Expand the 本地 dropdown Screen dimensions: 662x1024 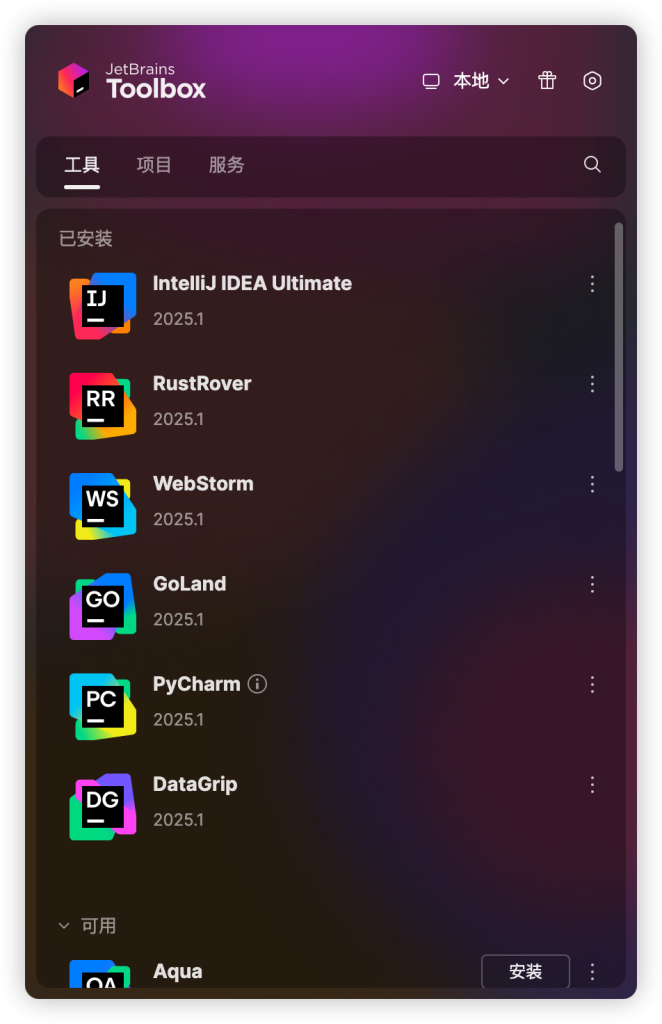coord(467,81)
